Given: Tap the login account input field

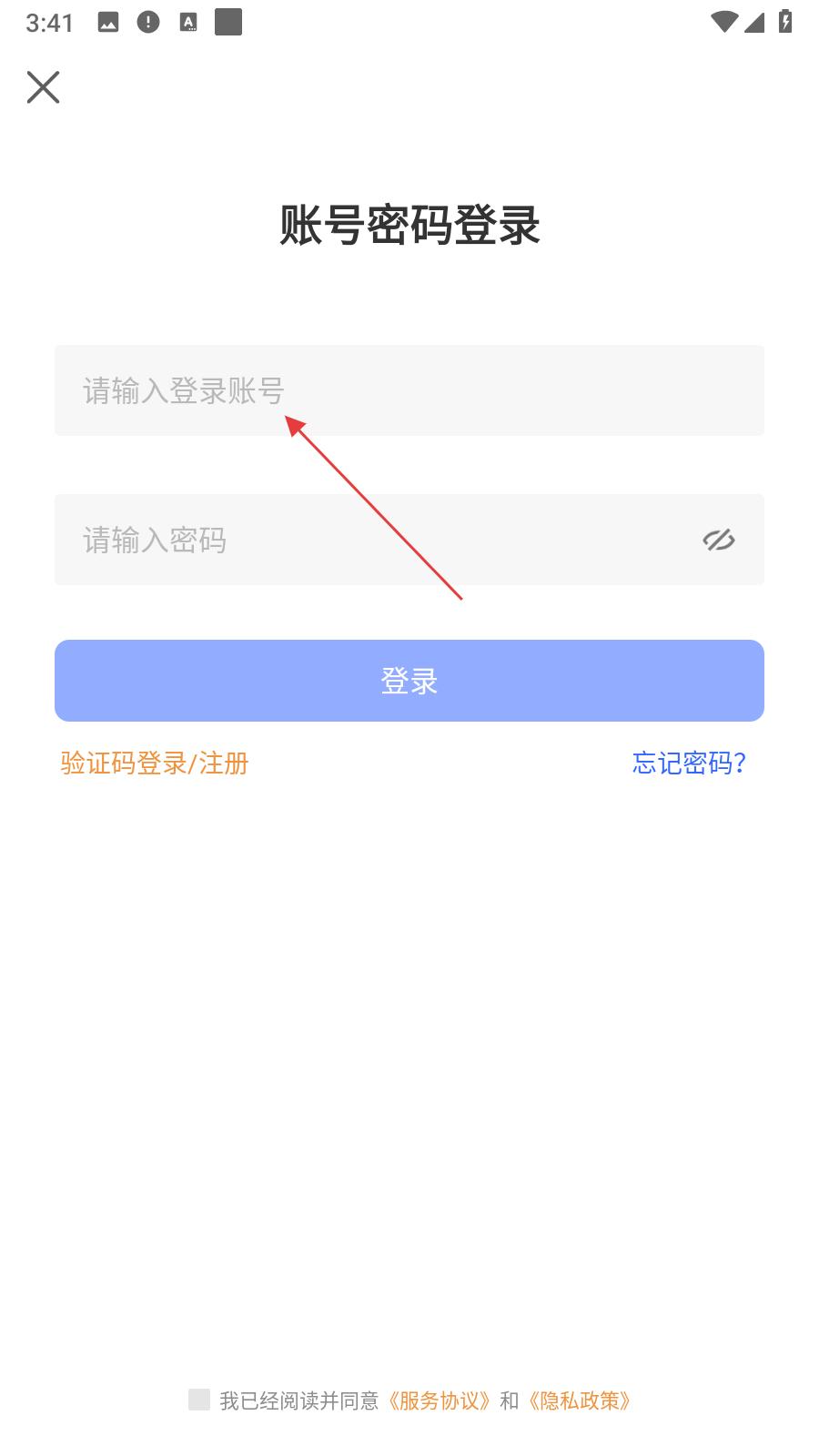Looking at the screenshot, I should (x=409, y=390).
